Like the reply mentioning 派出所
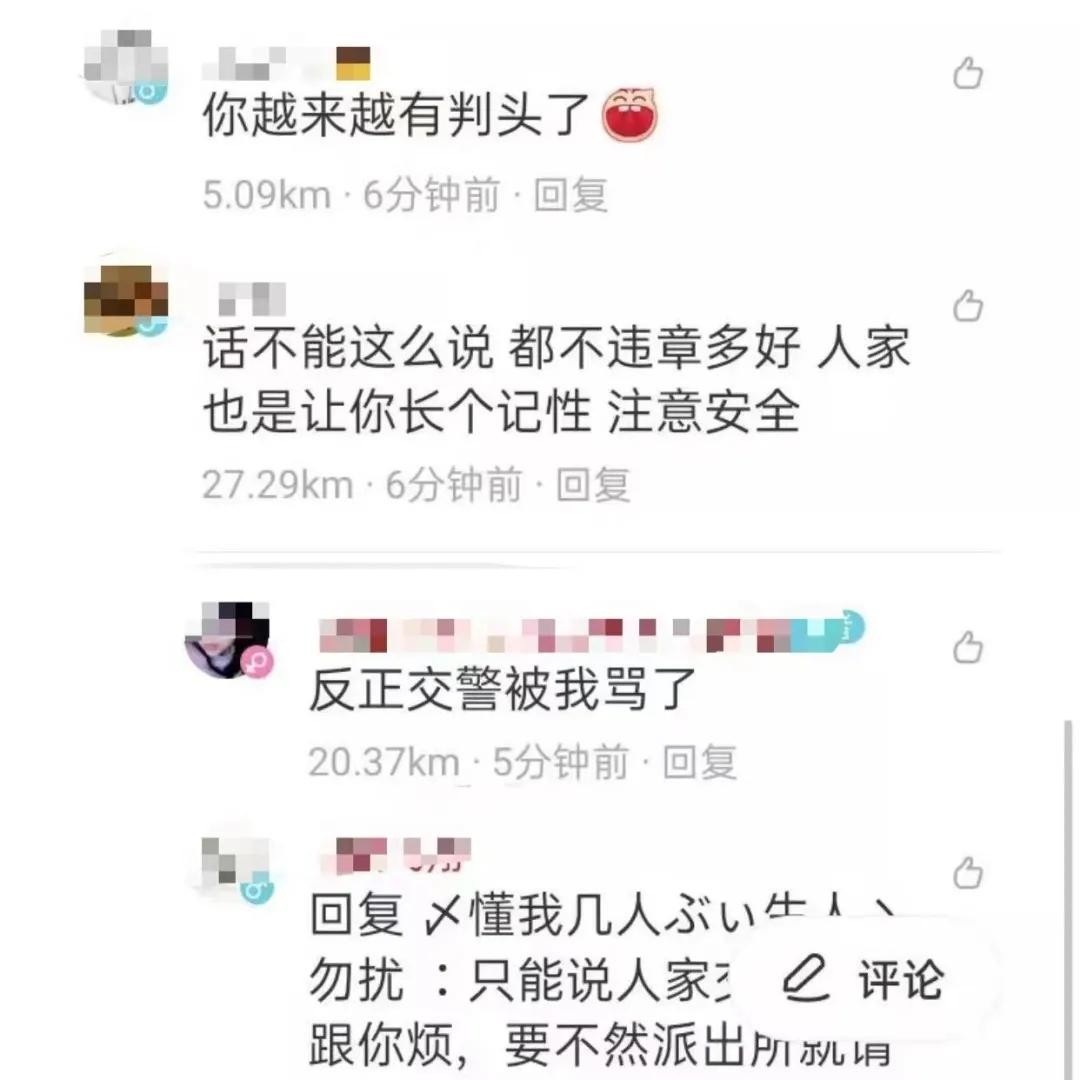The width and height of the screenshot is (1080, 1080). tap(967, 873)
